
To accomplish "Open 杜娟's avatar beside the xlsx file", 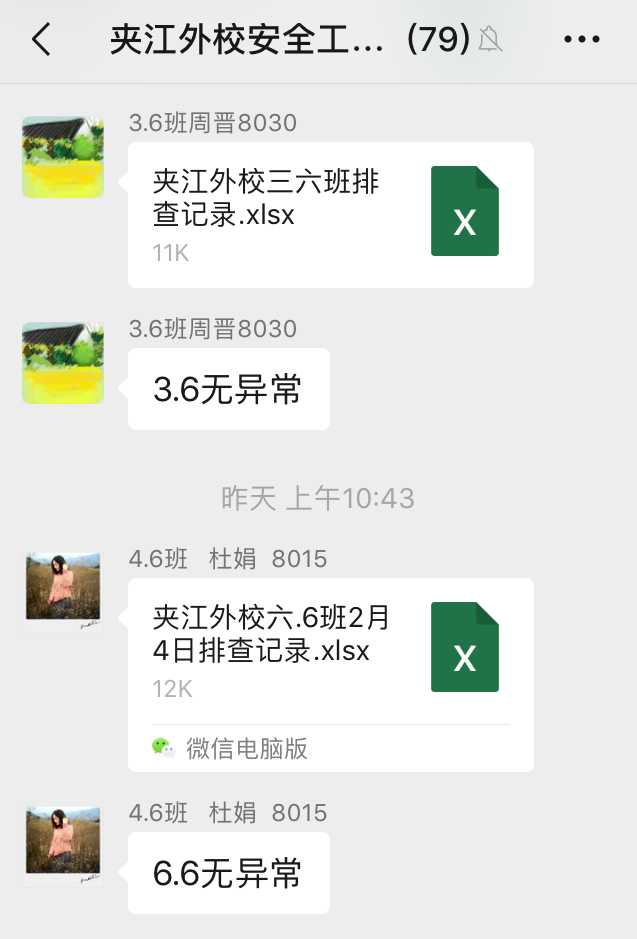I will pos(63,592).
